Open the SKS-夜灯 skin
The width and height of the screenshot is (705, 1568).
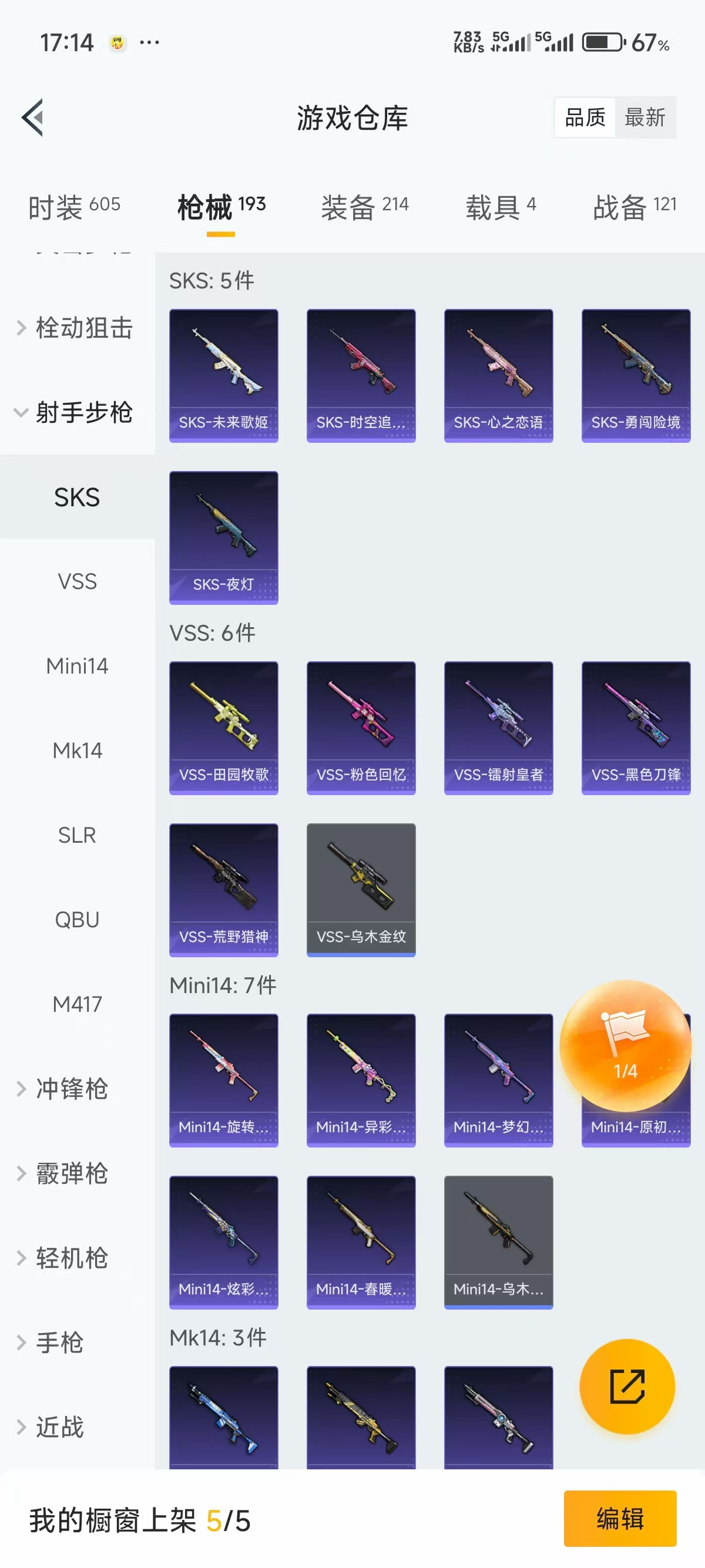[223, 537]
